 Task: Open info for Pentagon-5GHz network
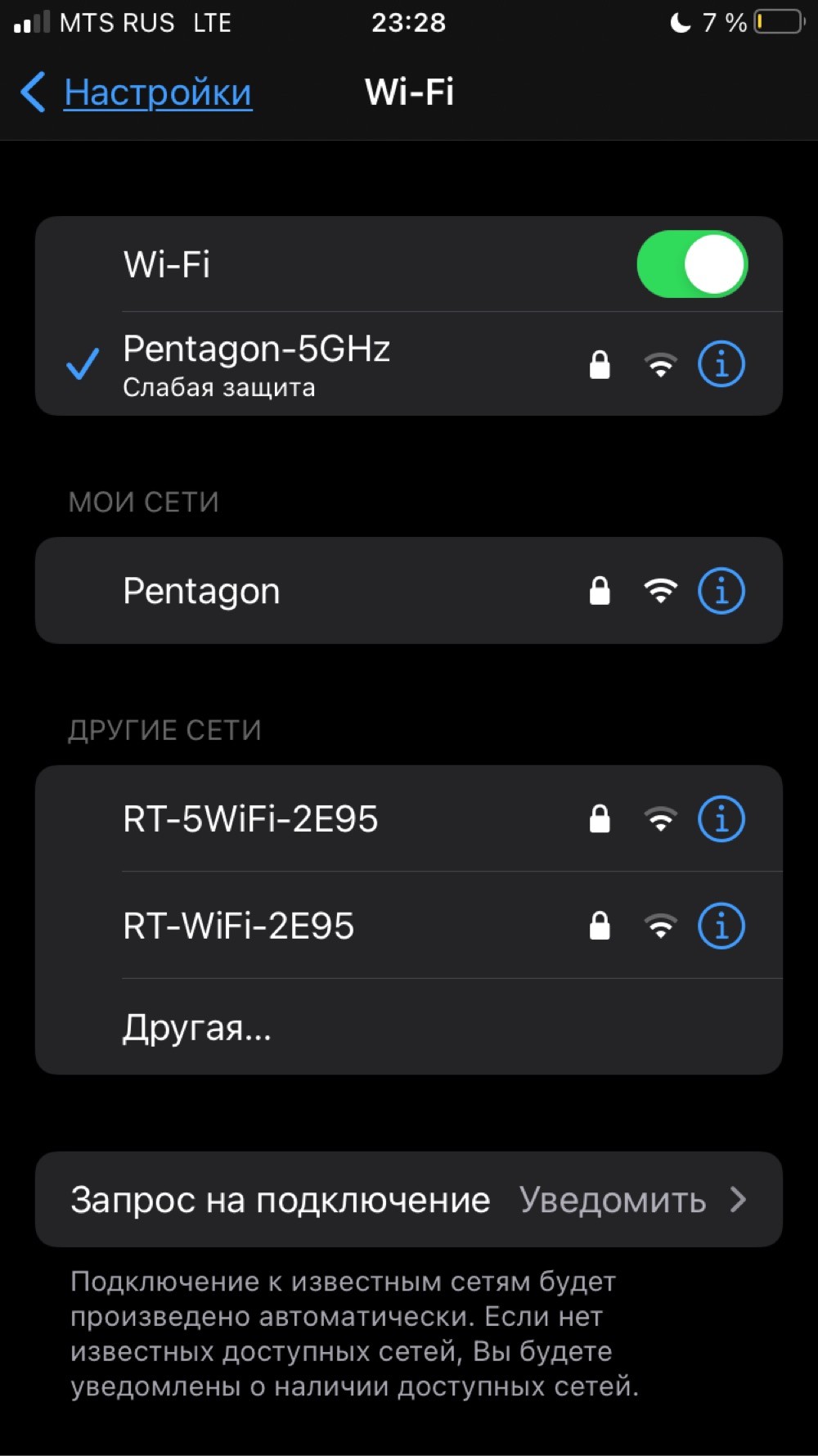click(x=721, y=364)
